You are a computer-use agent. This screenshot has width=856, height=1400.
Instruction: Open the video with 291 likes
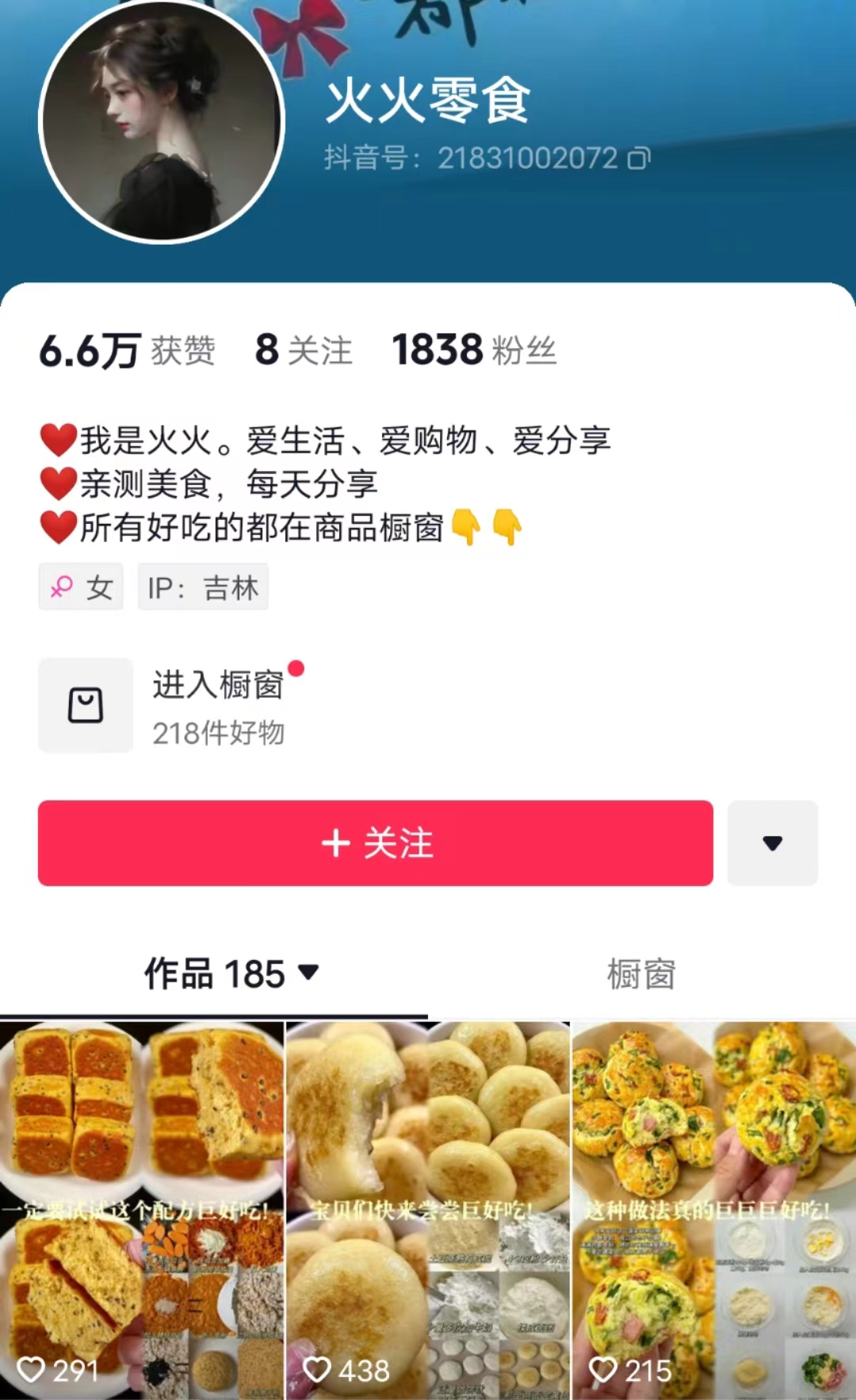[x=141, y=1209]
